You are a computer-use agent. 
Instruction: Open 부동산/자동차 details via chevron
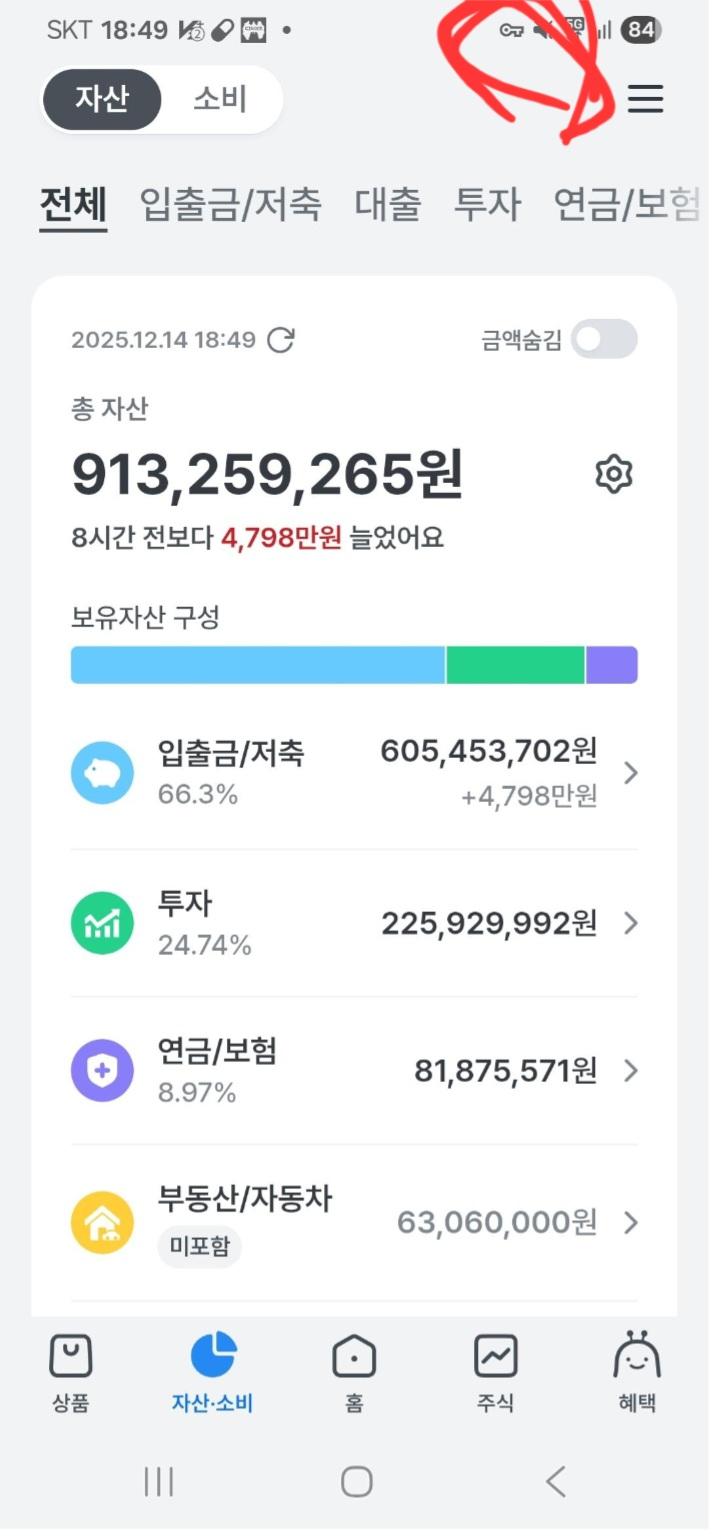[x=631, y=1222]
